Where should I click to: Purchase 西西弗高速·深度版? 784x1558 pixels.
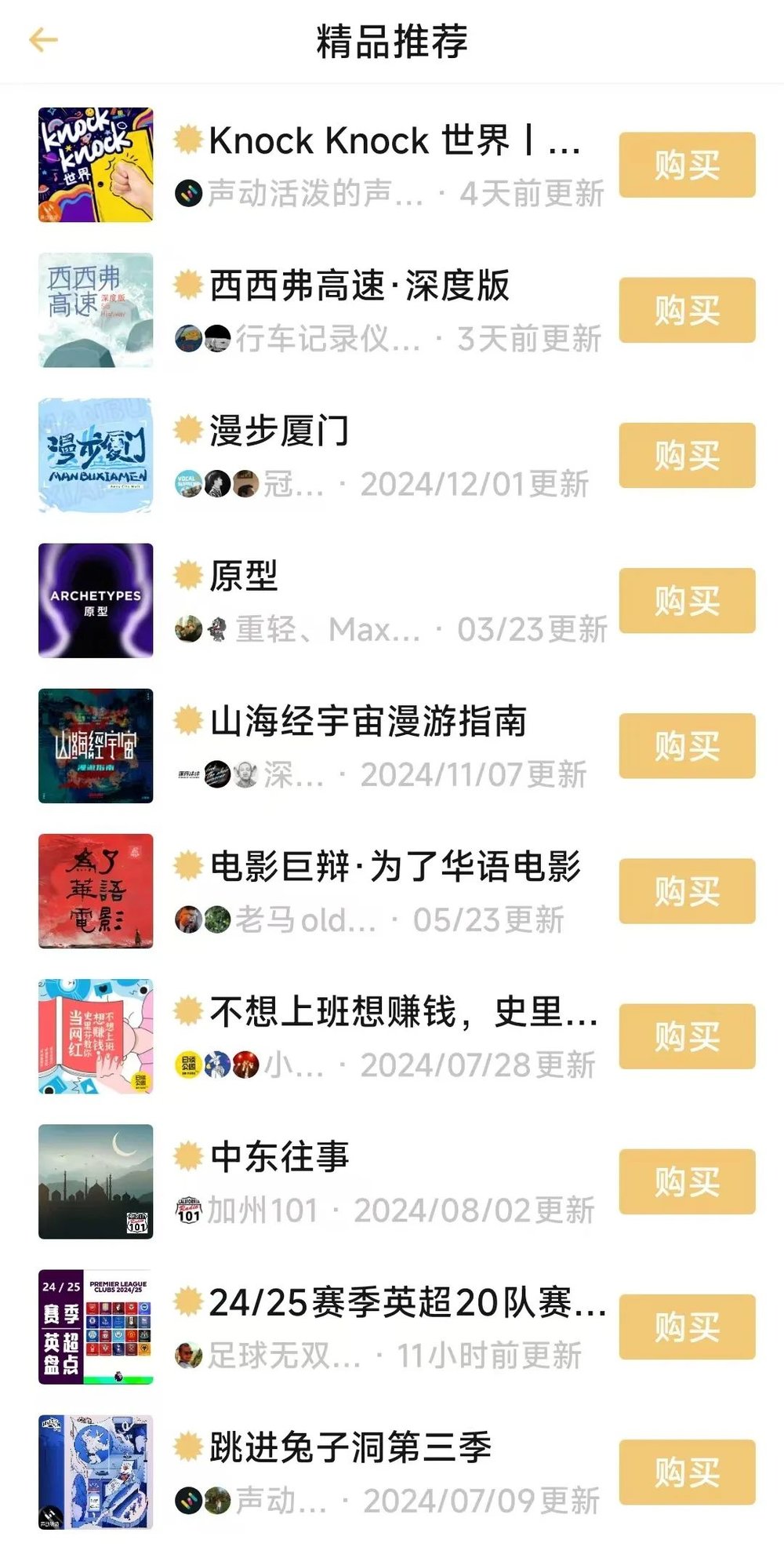click(687, 309)
